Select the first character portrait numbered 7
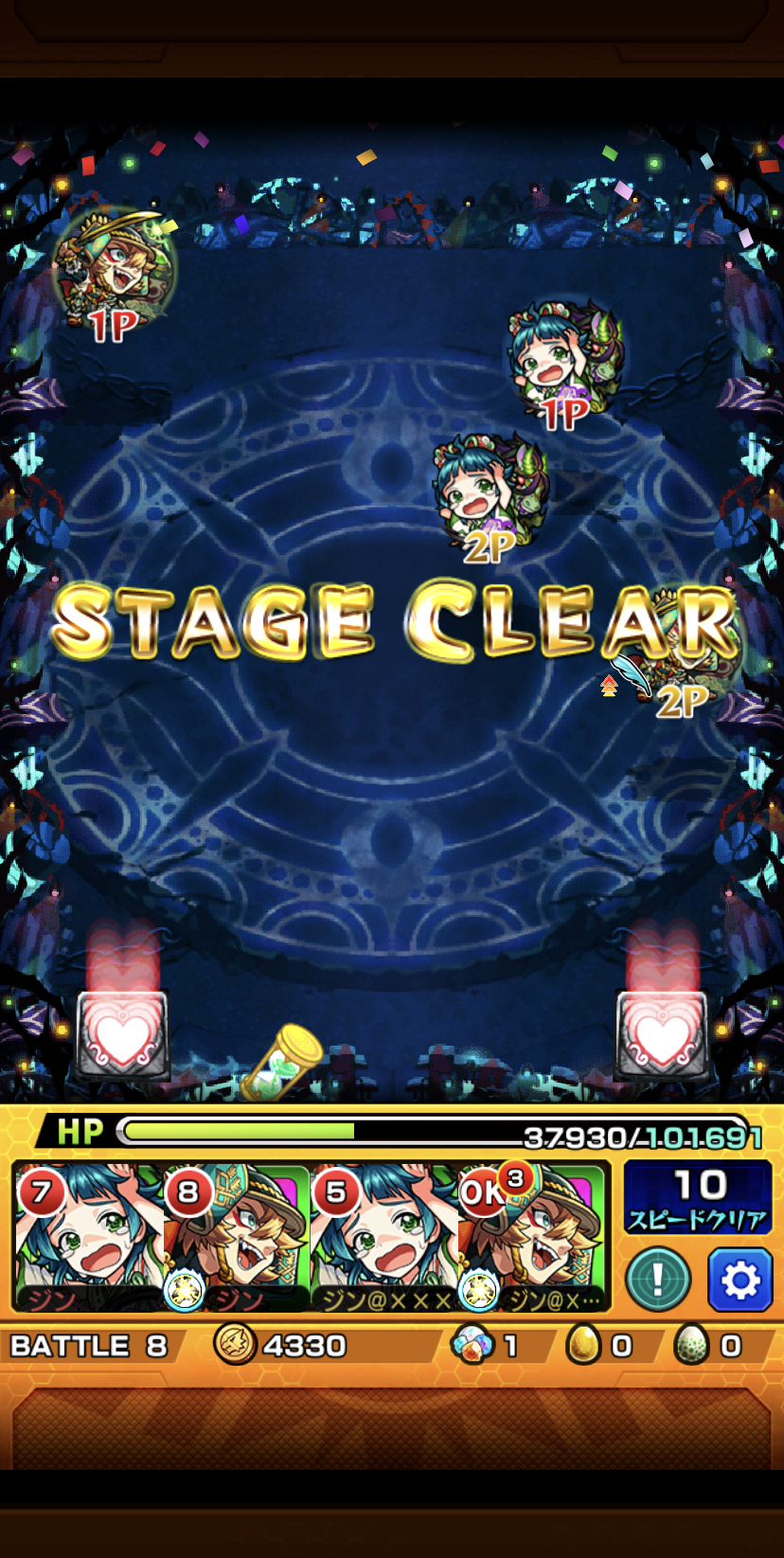Image resolution: width=784 pixels, height=1558 pixels. 89,1238
